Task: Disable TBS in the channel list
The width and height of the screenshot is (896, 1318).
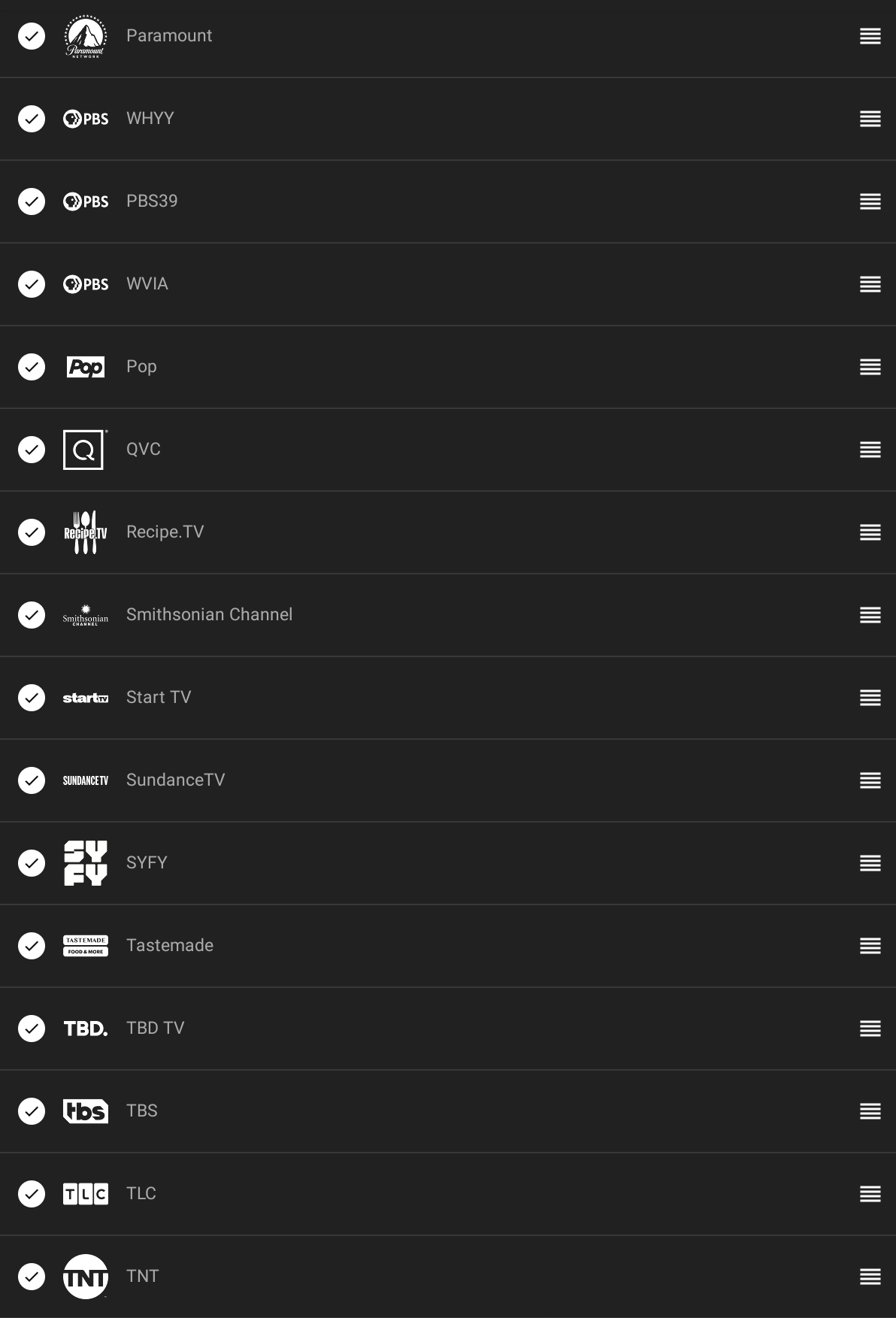Action: (32, 1111)
